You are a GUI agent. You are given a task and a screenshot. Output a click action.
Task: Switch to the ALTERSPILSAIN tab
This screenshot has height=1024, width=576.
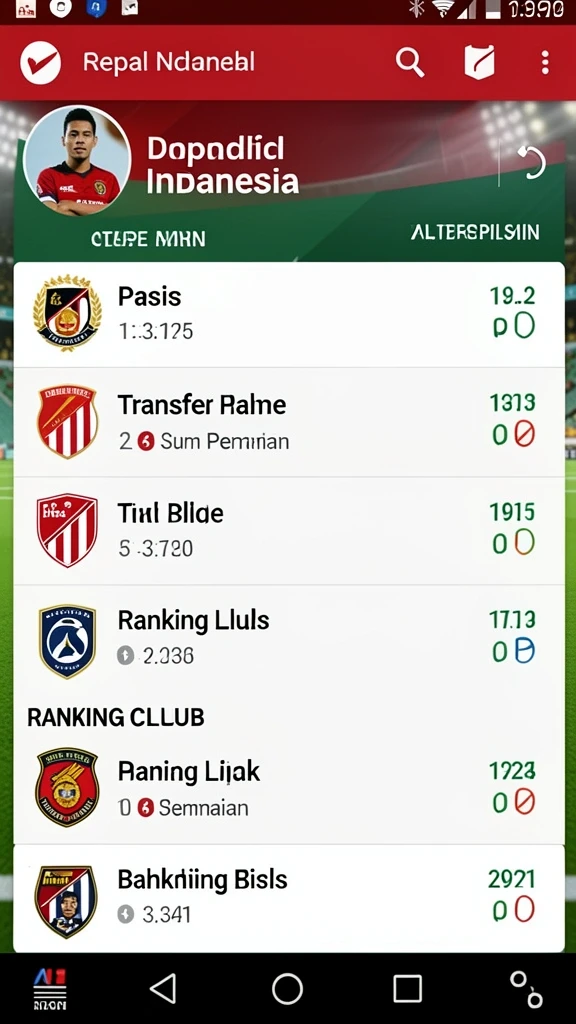475,232
